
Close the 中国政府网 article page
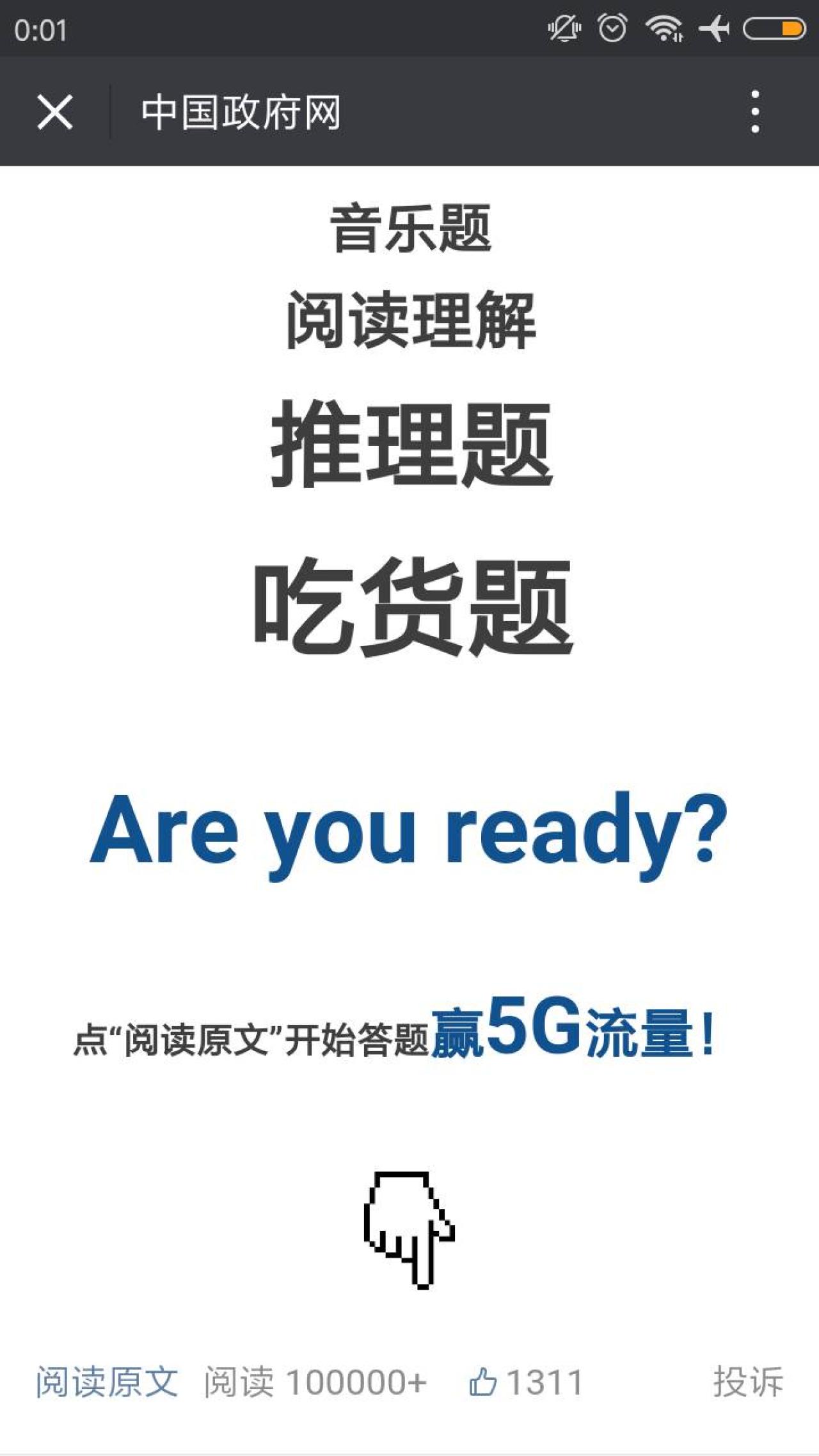pyautogui.click(x=55, y=112)
